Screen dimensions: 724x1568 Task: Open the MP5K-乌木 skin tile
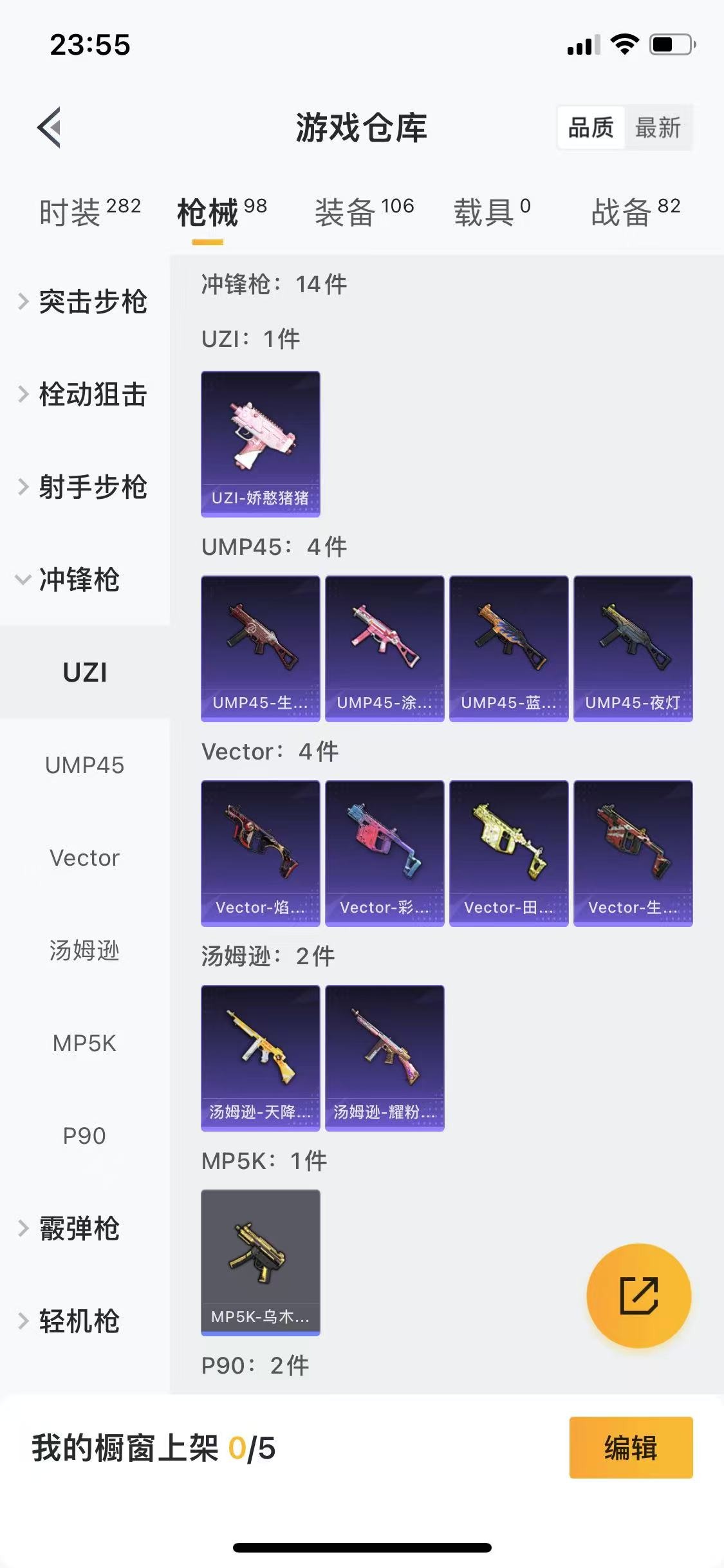click(260, 1262)
